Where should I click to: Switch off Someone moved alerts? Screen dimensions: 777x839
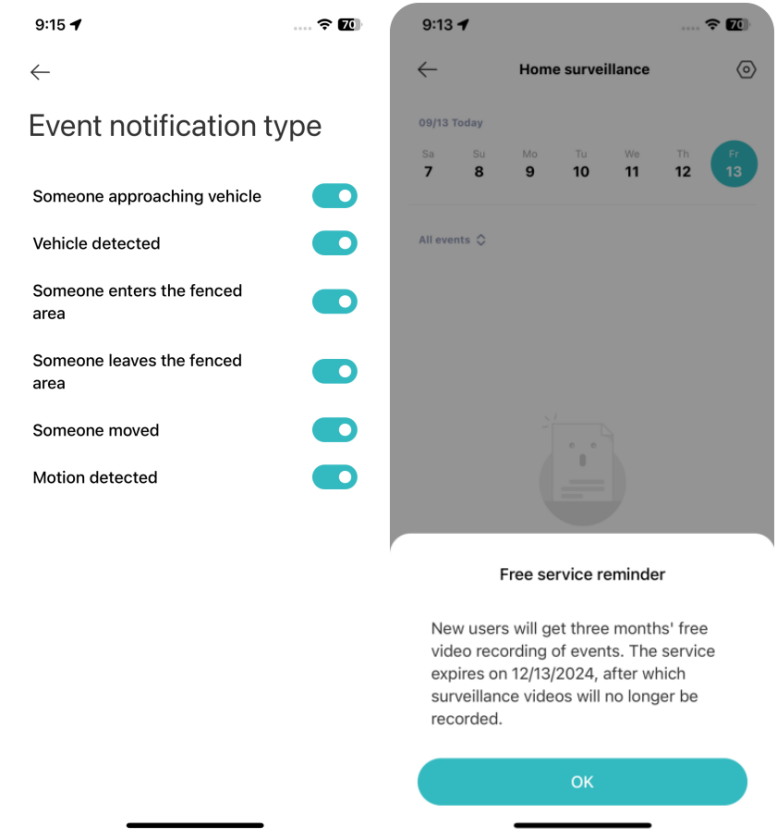pos(334,430)
